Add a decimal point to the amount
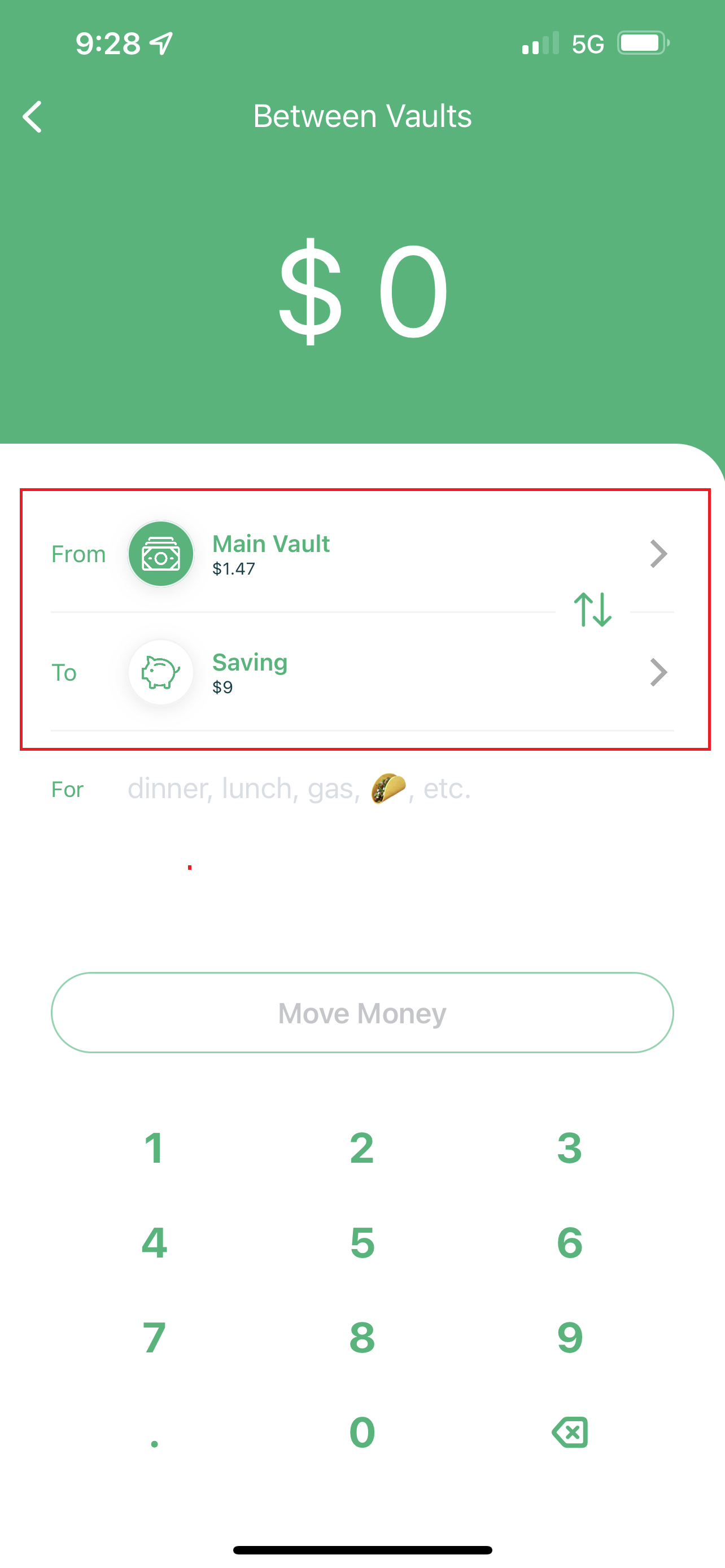The image size is (725, 1568). [x=155, y=1439]
